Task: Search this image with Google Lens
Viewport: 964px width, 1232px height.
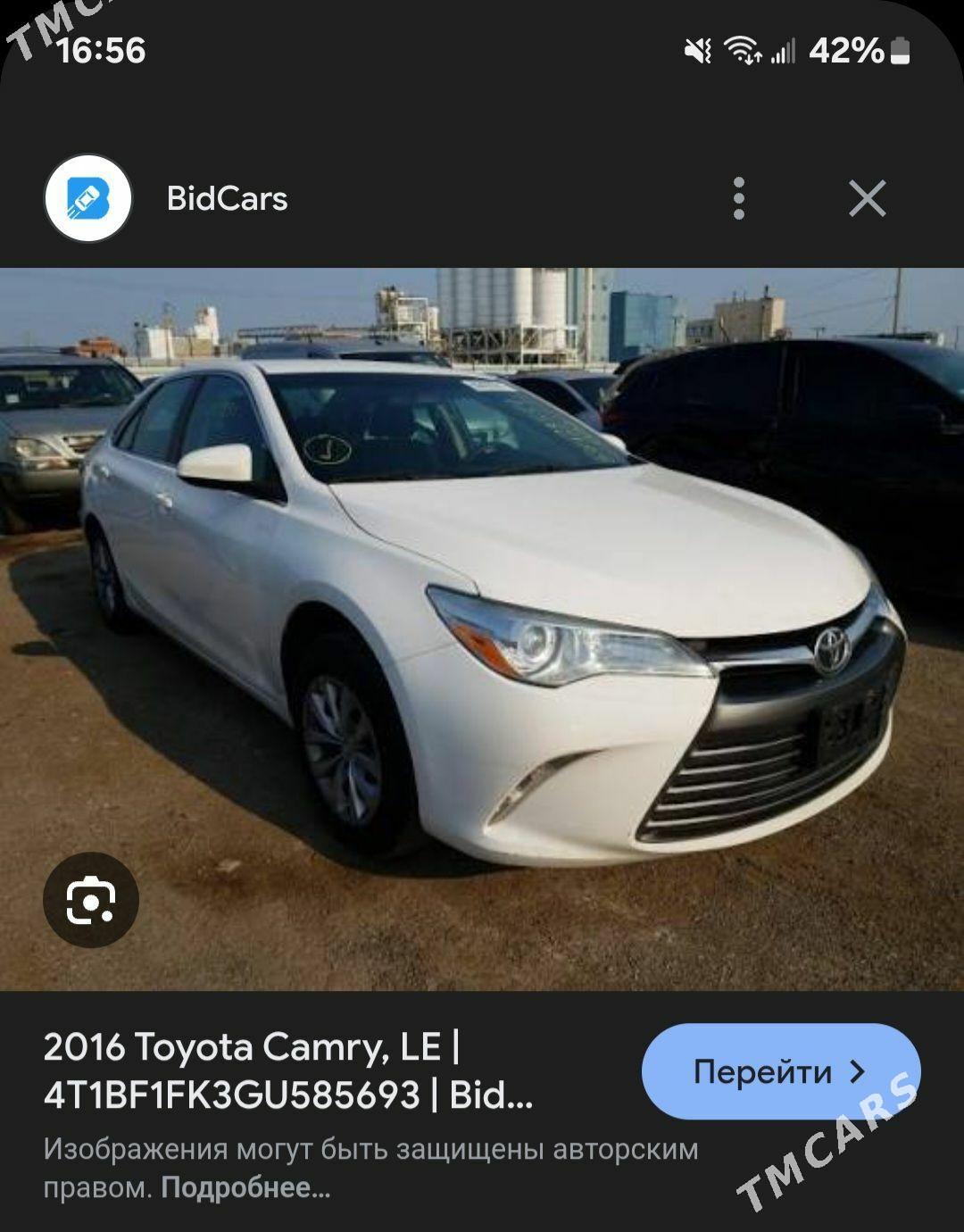Action: coord(91,900)
